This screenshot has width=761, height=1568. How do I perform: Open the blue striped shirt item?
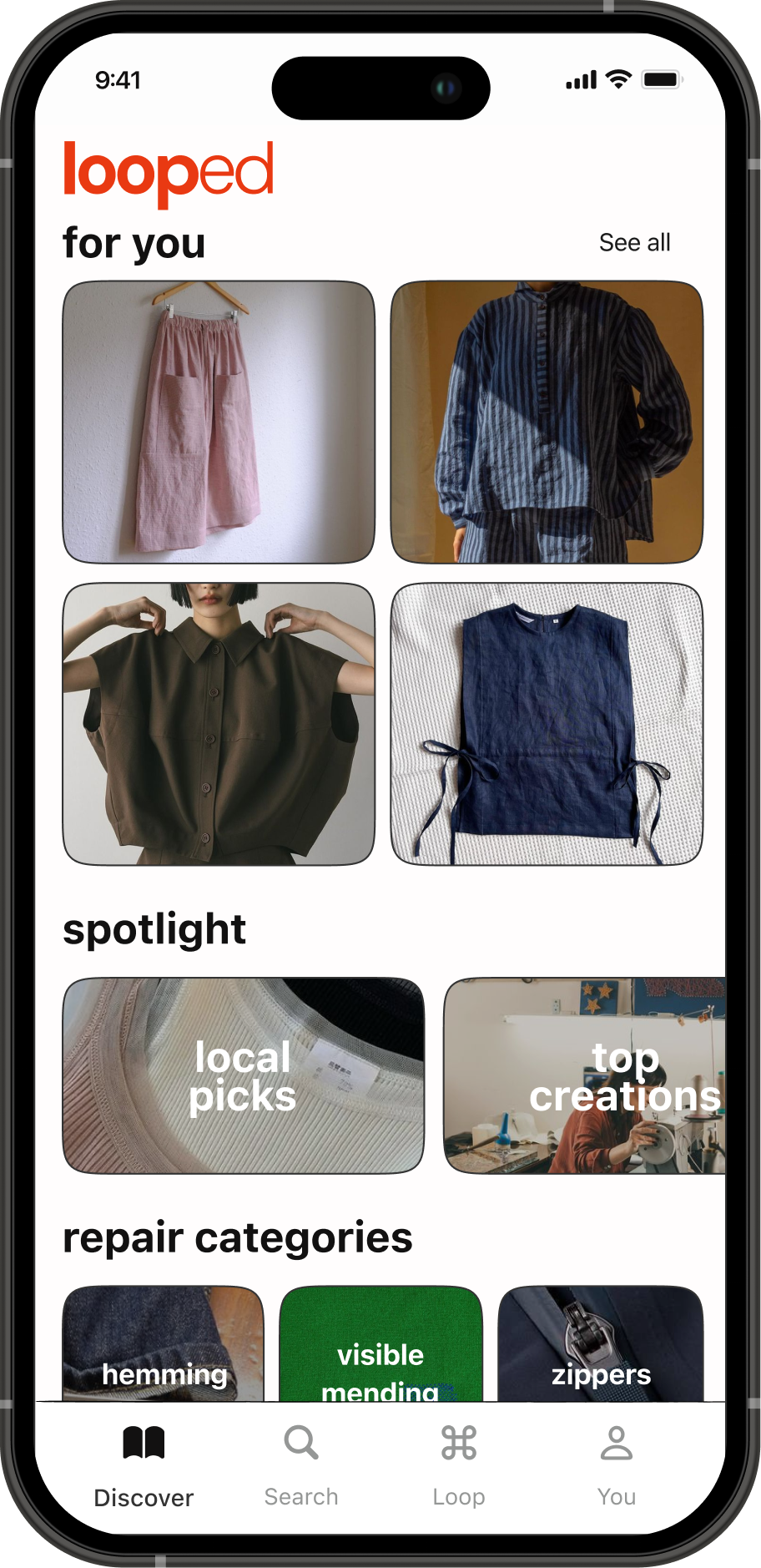coord(547,422)
